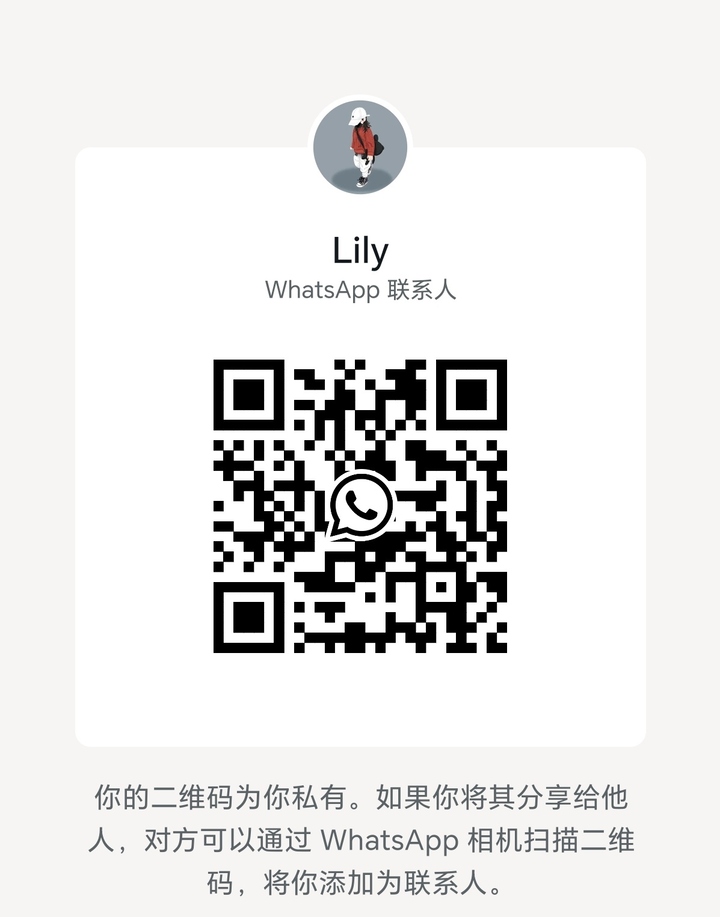Screen dimensions: 720x917
Task: Select the privacy notice text below the card
Action: click(360, 838)
